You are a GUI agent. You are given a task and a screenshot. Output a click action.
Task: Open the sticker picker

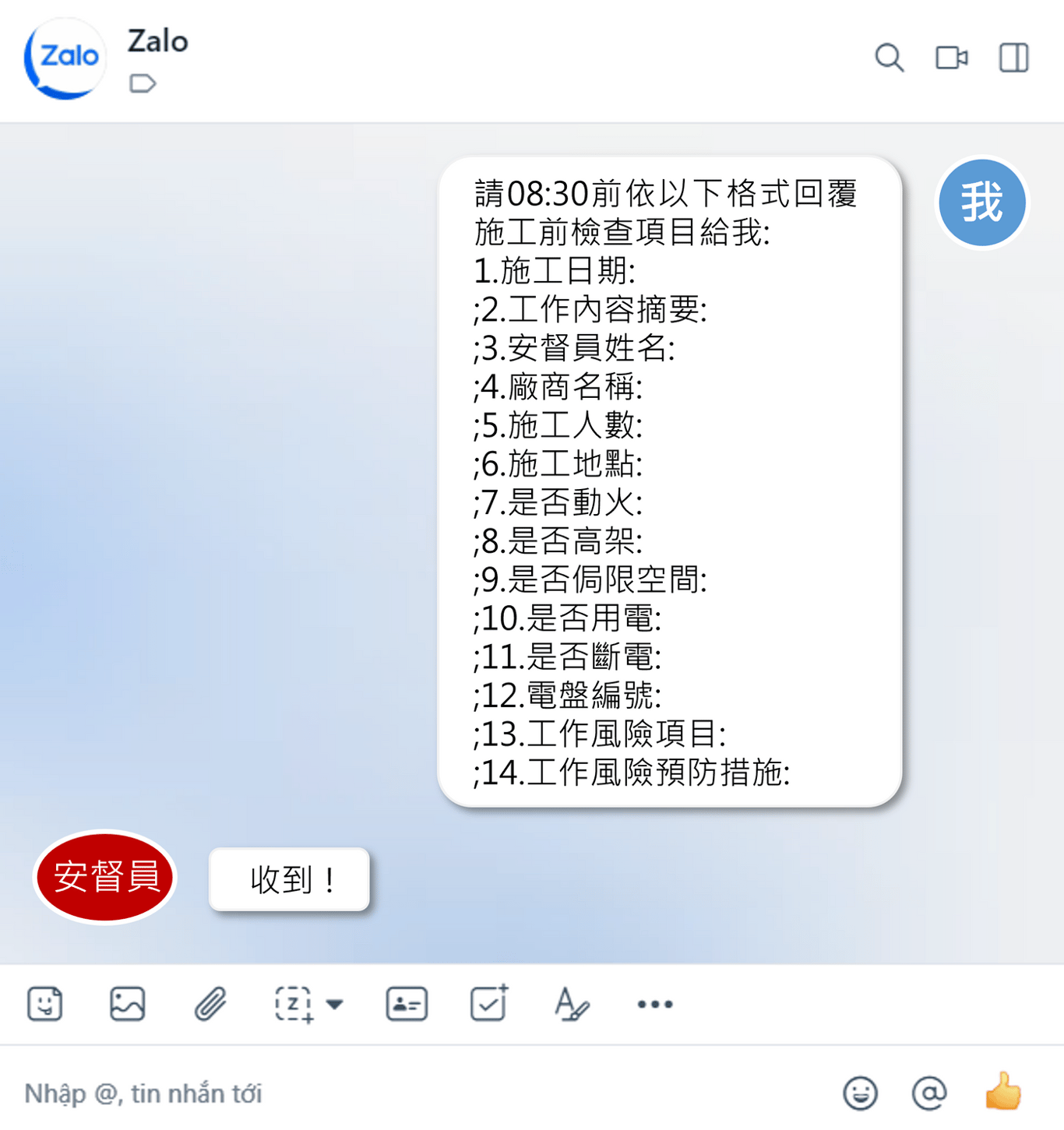pyautogui.click(x=45, y=1003)
